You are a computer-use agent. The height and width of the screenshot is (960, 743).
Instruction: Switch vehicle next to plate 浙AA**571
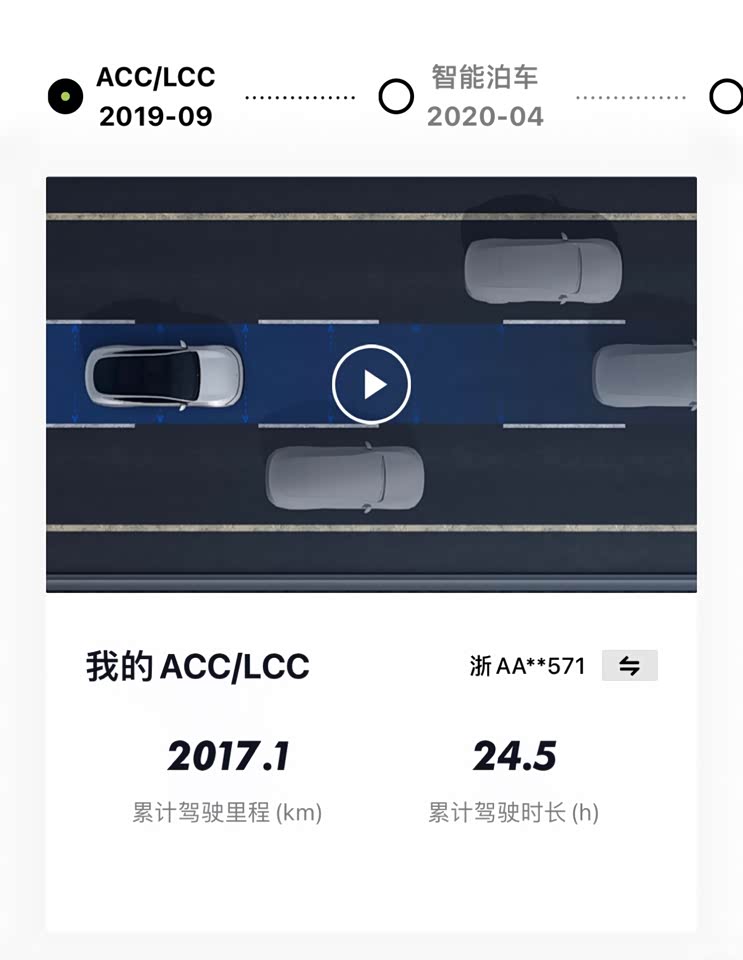(x=629, y=666)
